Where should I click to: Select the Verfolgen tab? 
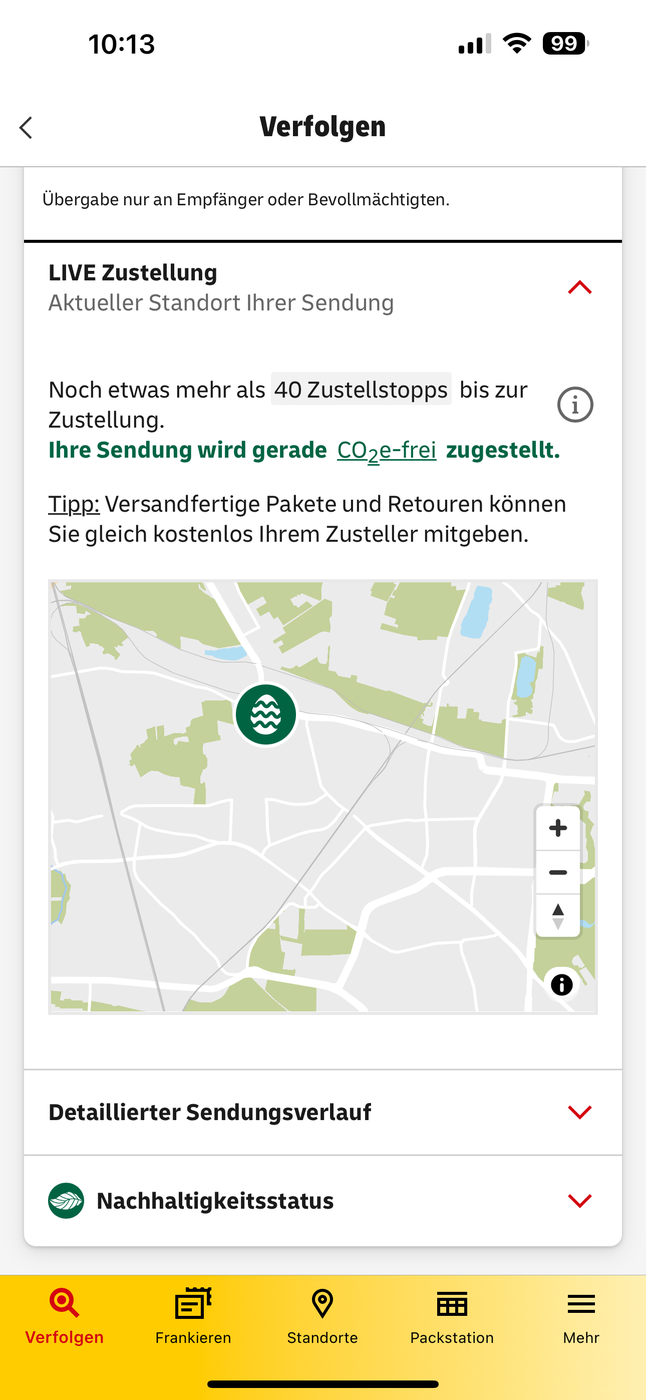pos(64,1317)
